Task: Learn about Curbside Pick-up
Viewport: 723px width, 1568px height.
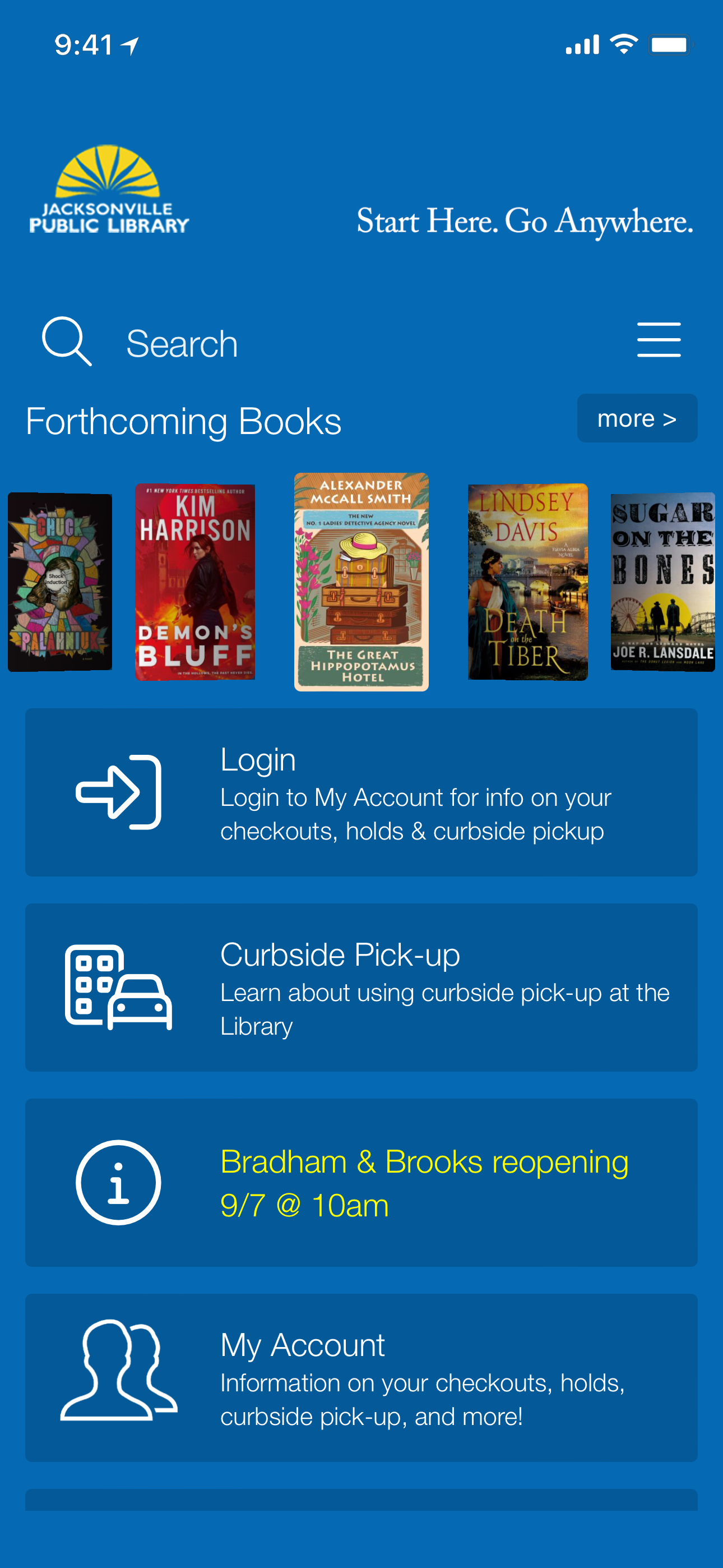Action: point(361,988)
